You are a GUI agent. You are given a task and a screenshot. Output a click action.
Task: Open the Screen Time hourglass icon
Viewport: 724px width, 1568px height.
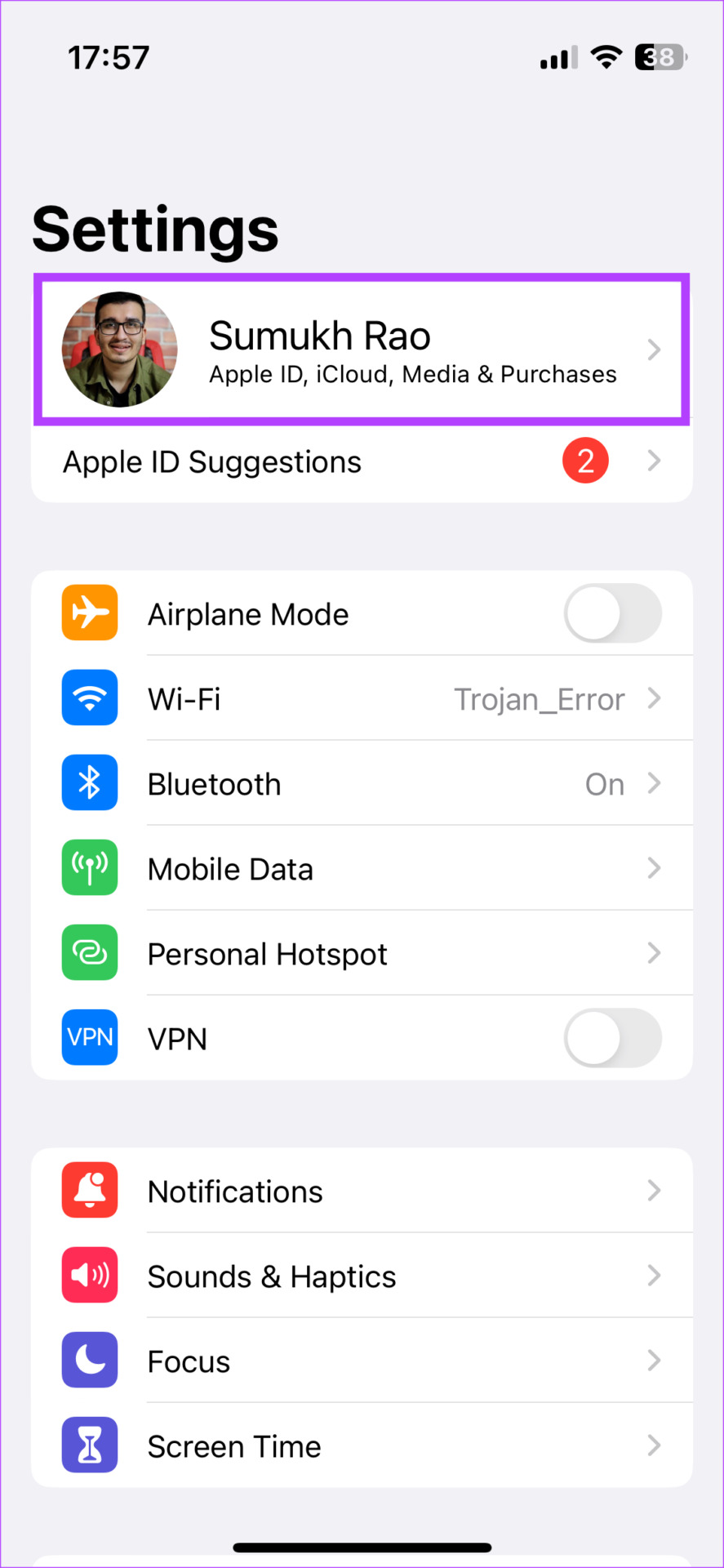pyautogui.click(x=89, y=1445)
